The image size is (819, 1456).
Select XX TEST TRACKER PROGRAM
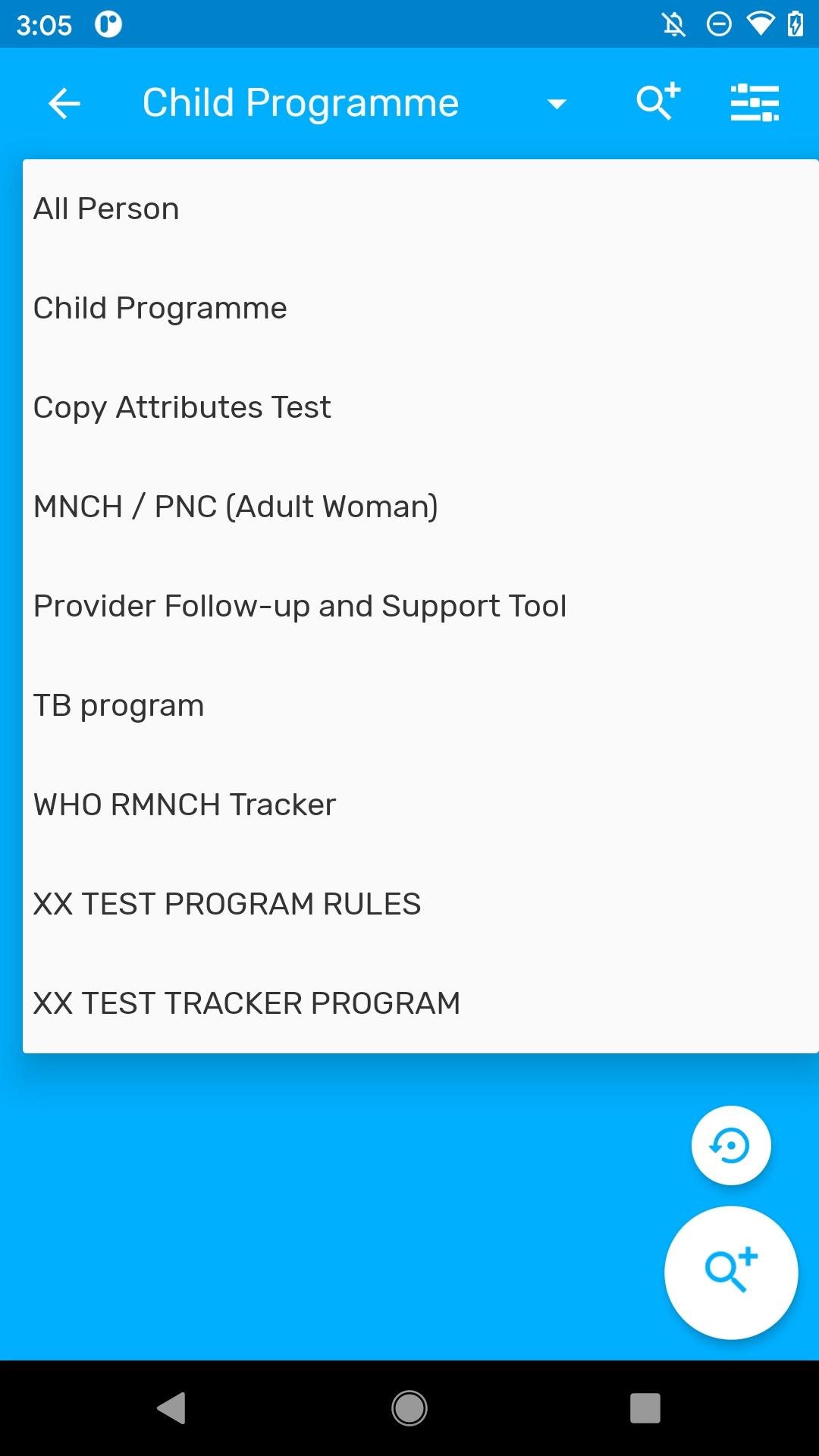pos(421,1003)
